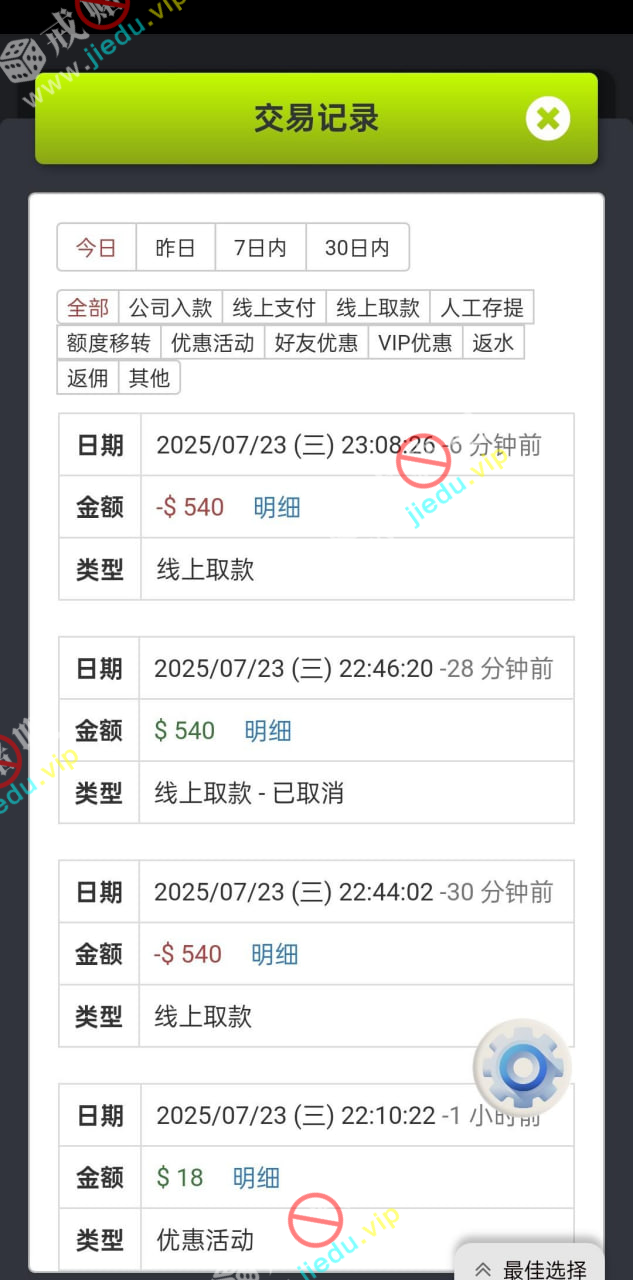633x1280 pixels.
Task: Close the 交易记录 dialog
Action: click(547, 119)
